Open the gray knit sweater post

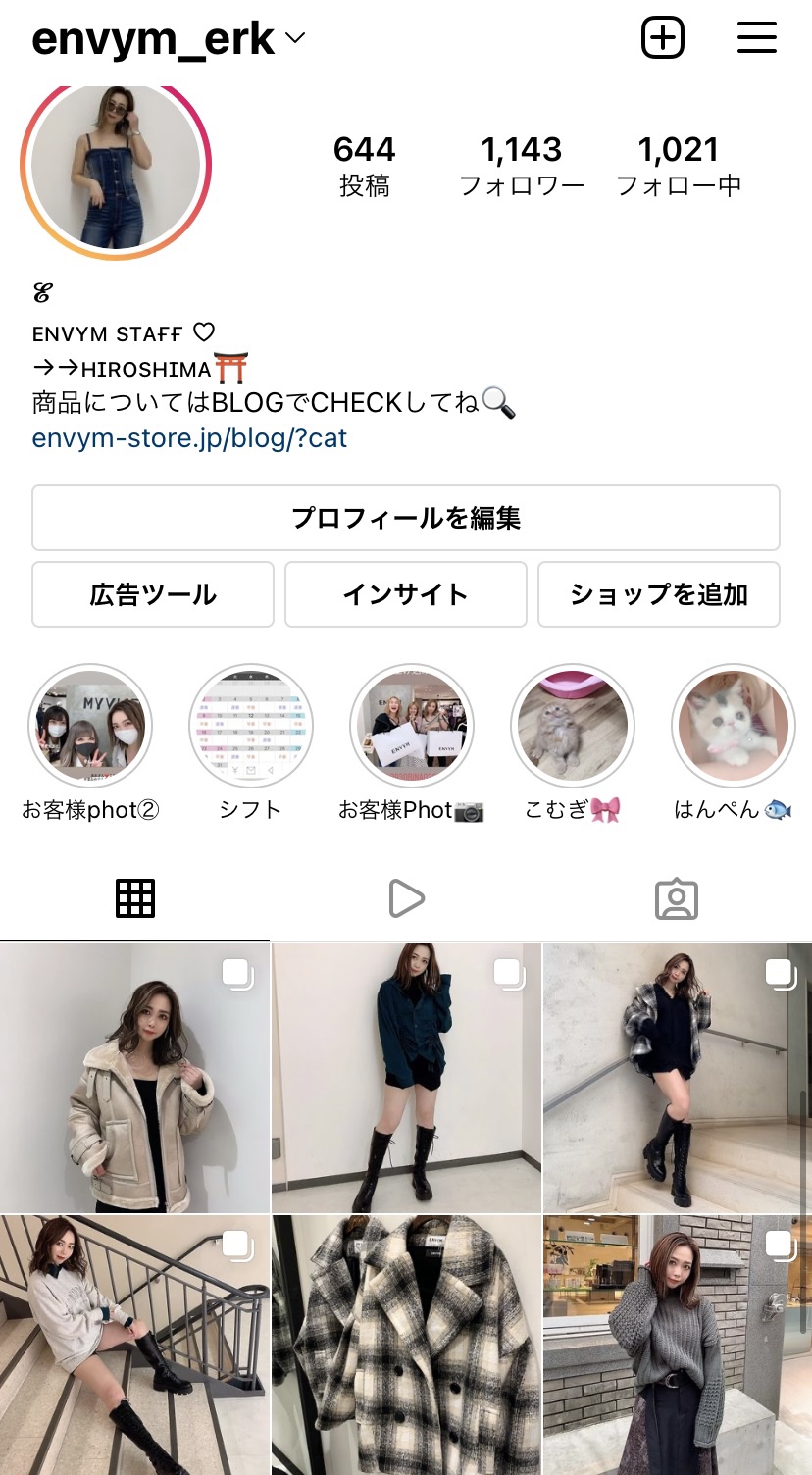pos(677,1346)
